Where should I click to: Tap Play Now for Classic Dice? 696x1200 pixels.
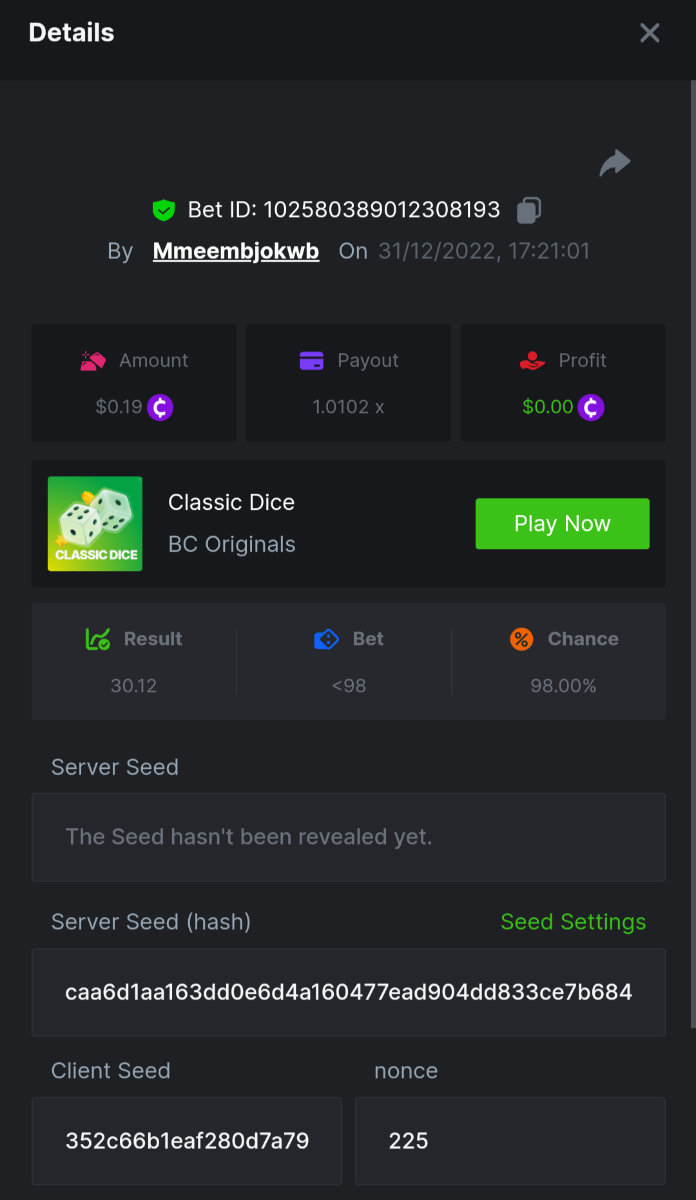(x=562, y=524)
